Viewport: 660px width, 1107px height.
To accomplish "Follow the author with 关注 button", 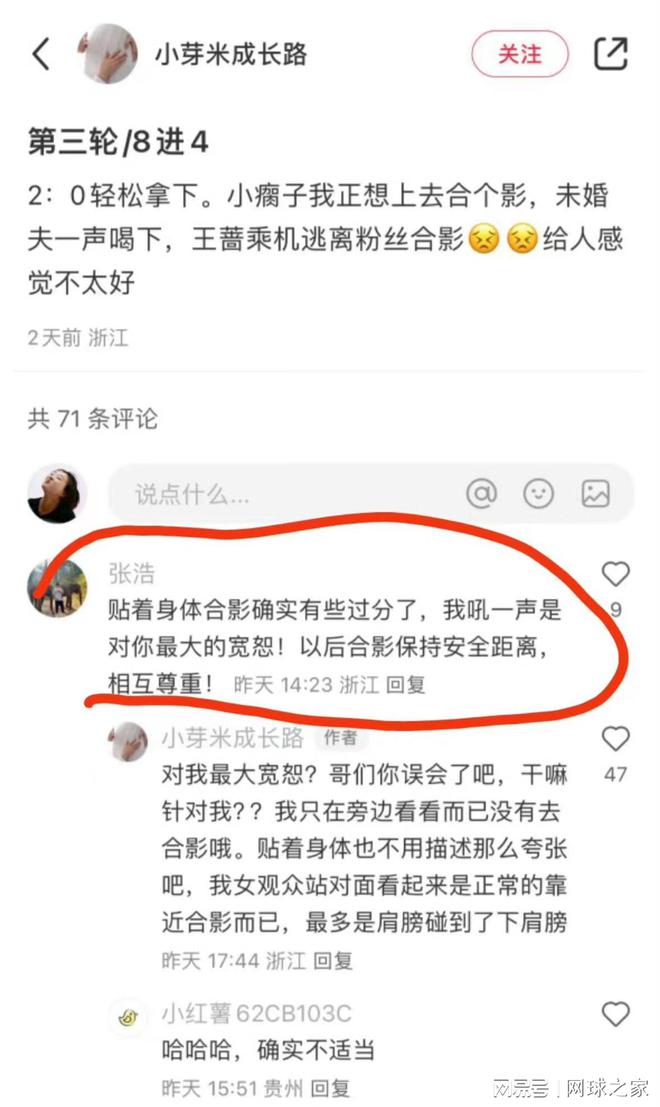I will coord(519,54).
